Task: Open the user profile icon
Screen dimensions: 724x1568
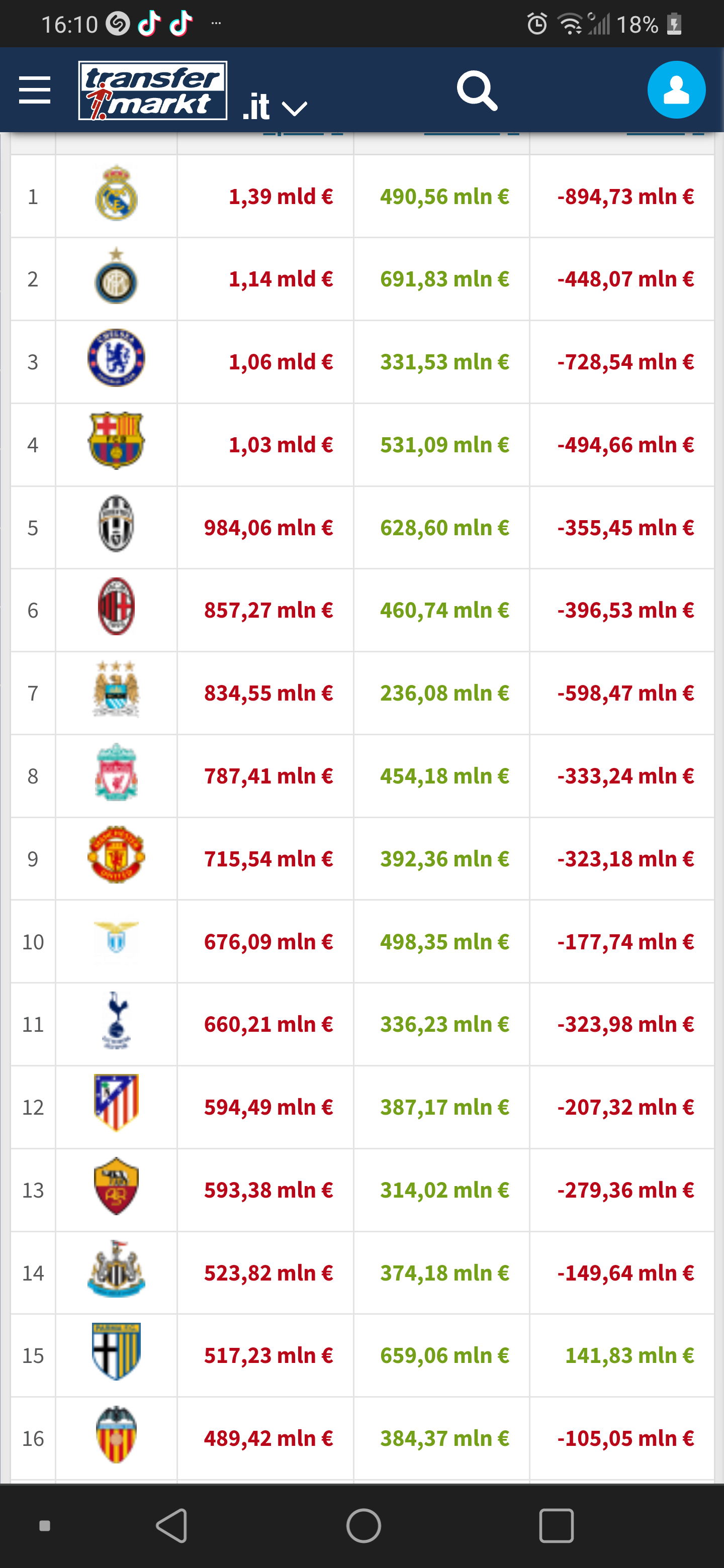Action: [x=677, y=89]
